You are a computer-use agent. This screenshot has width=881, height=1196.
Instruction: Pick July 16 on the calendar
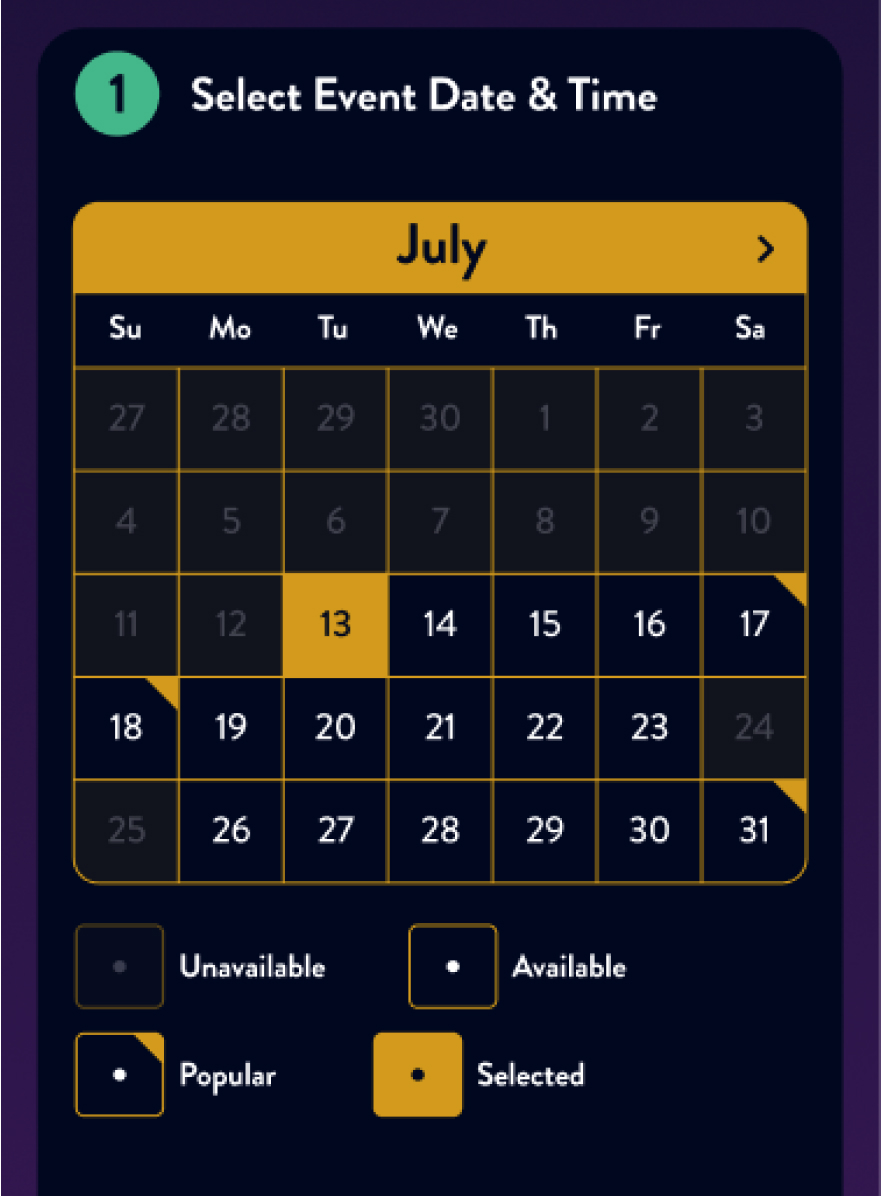click(649, 625)
